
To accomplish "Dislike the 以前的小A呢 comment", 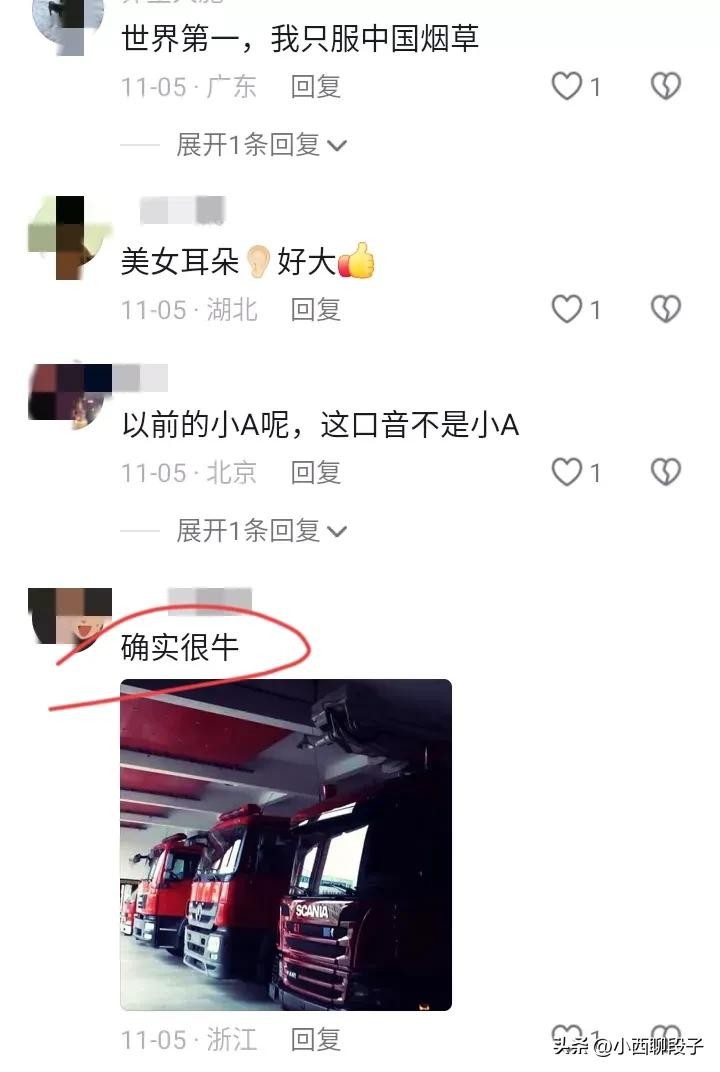I will 666,472.
